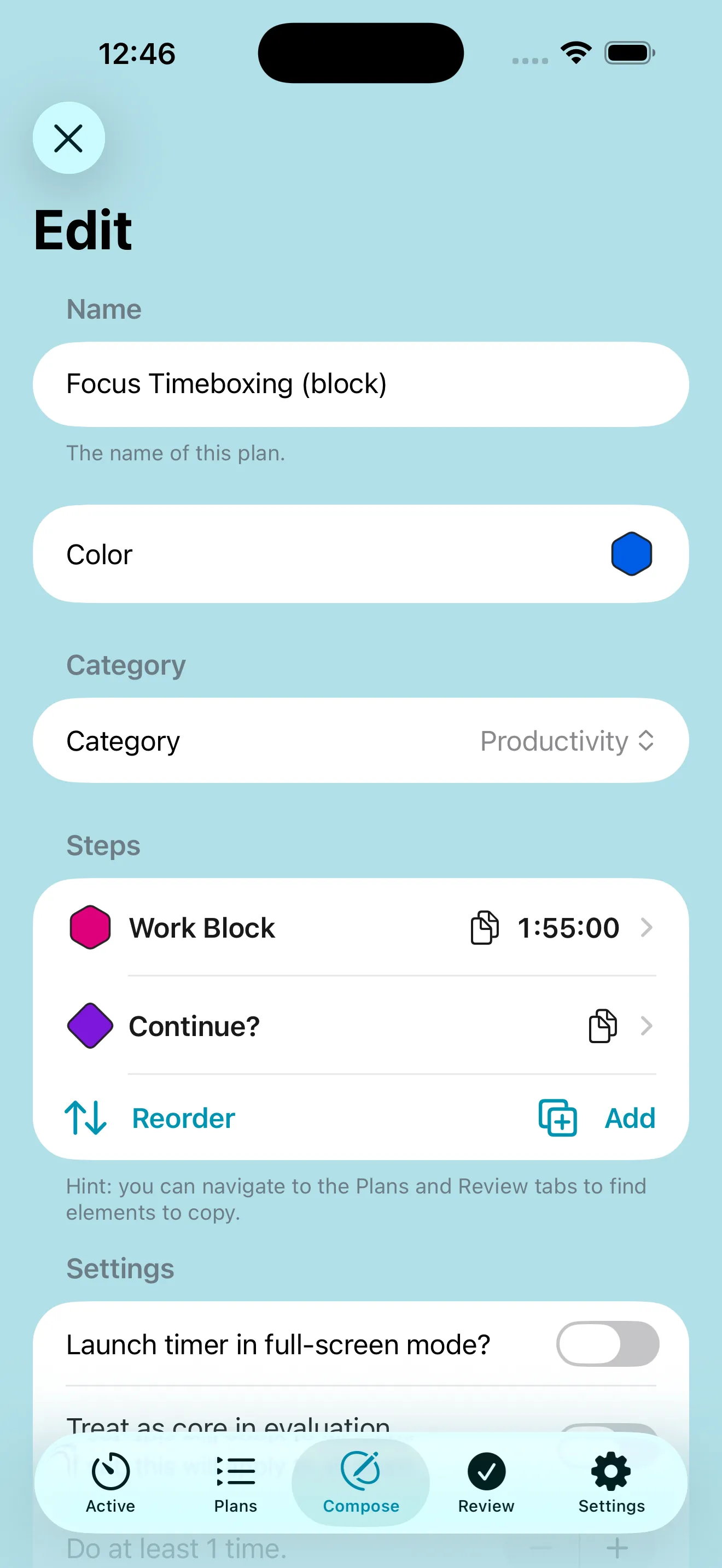Switch to the Plans tab
The width and height of the screenshot is (722, 1568).
tap(235, 1478)
